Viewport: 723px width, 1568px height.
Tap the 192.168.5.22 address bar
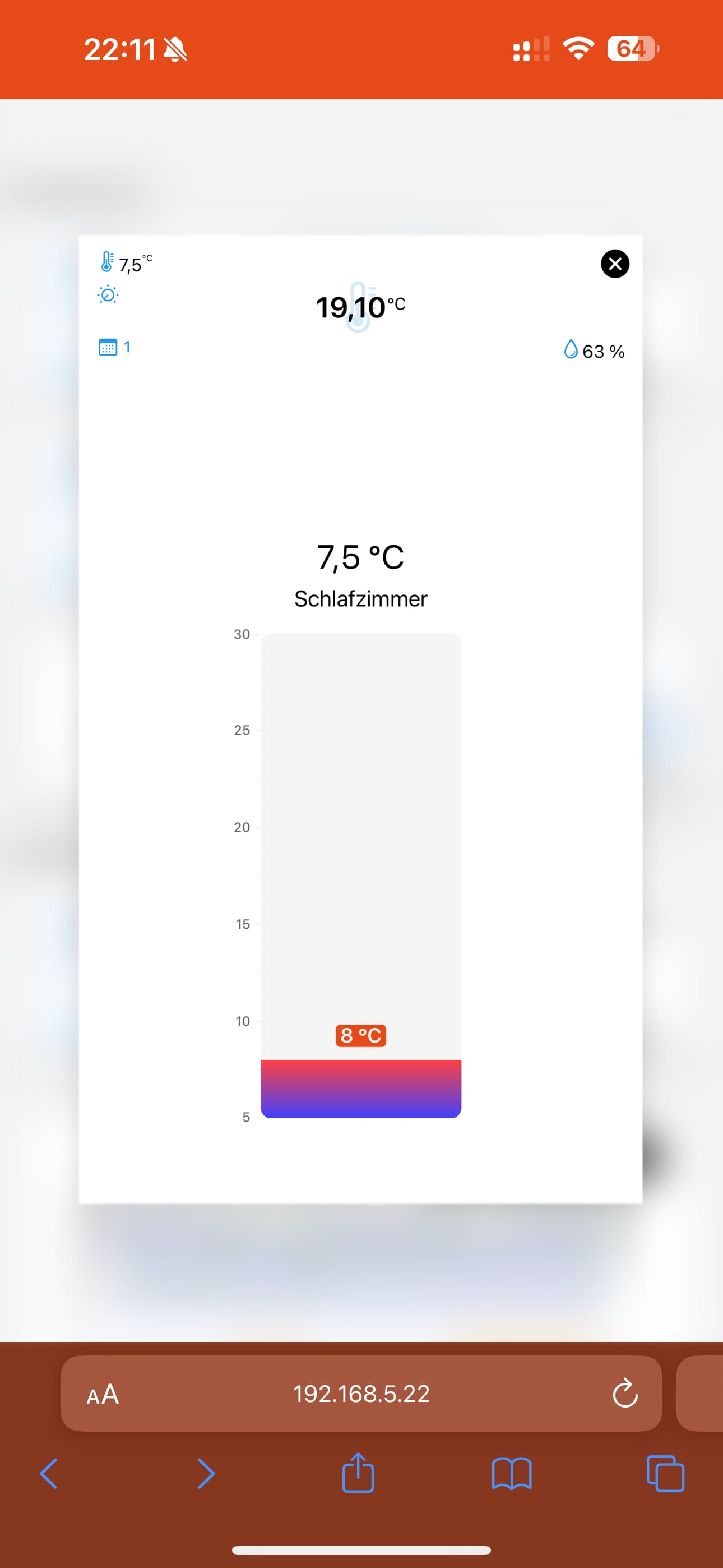361,1393
